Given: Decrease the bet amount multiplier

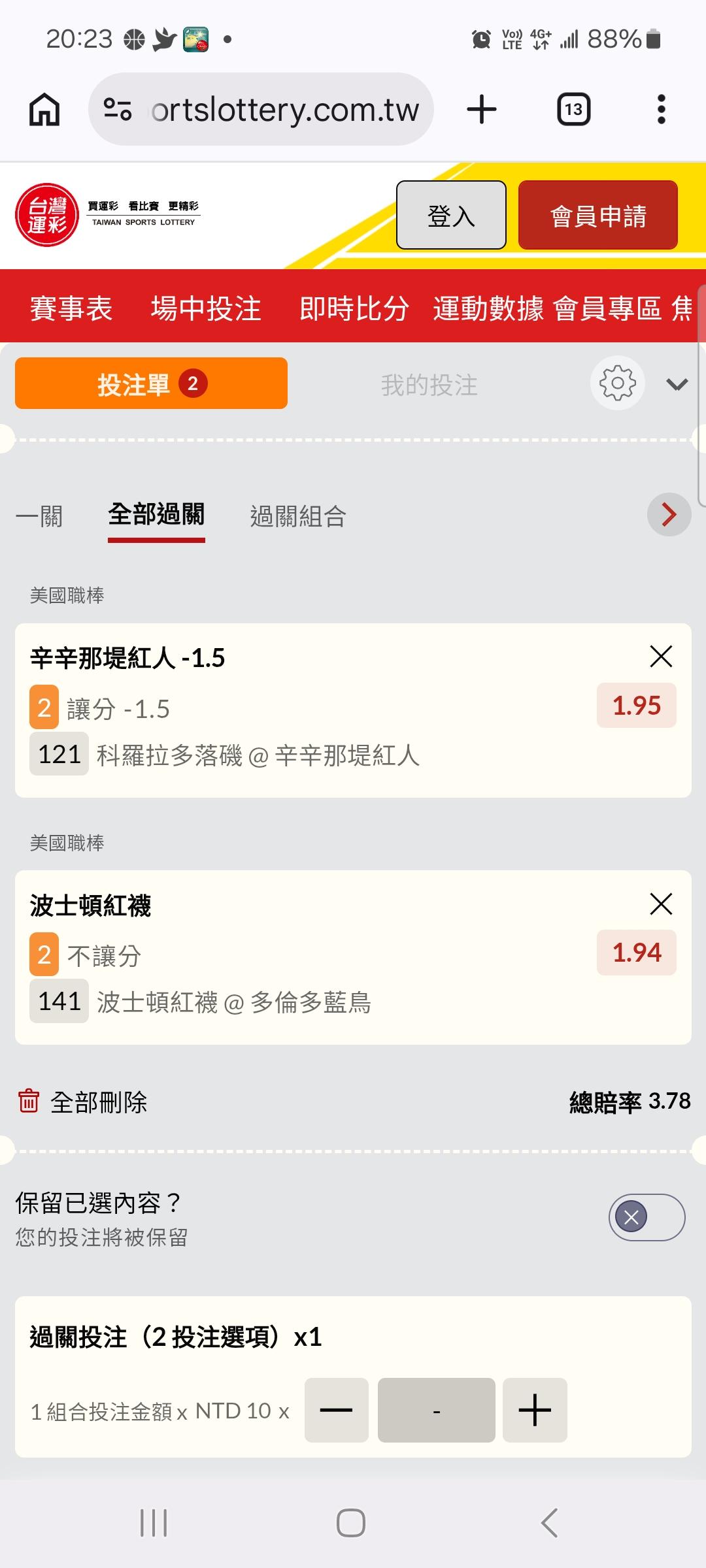Looking at the screenshot, I should (x=337, y=1410).
